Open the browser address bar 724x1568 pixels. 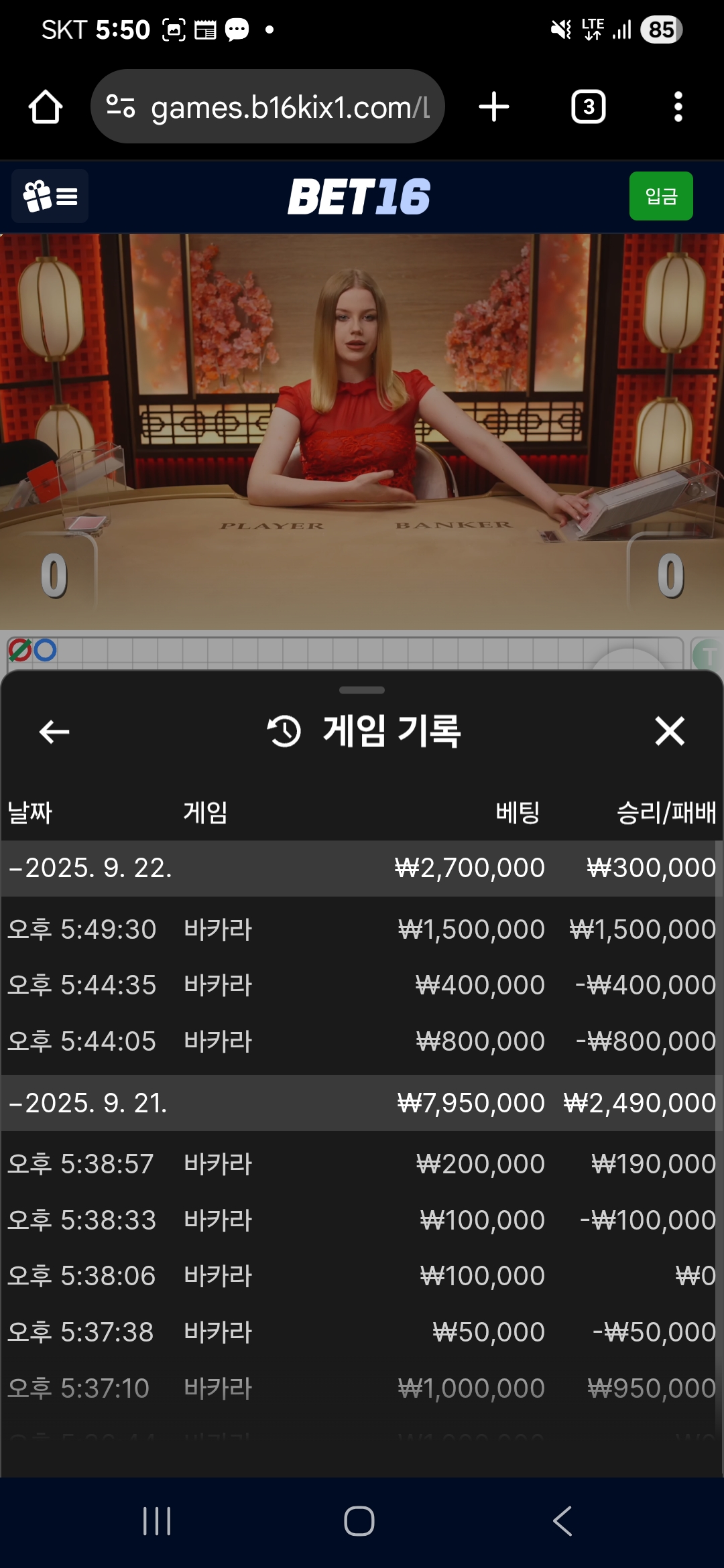pos(282,107)
